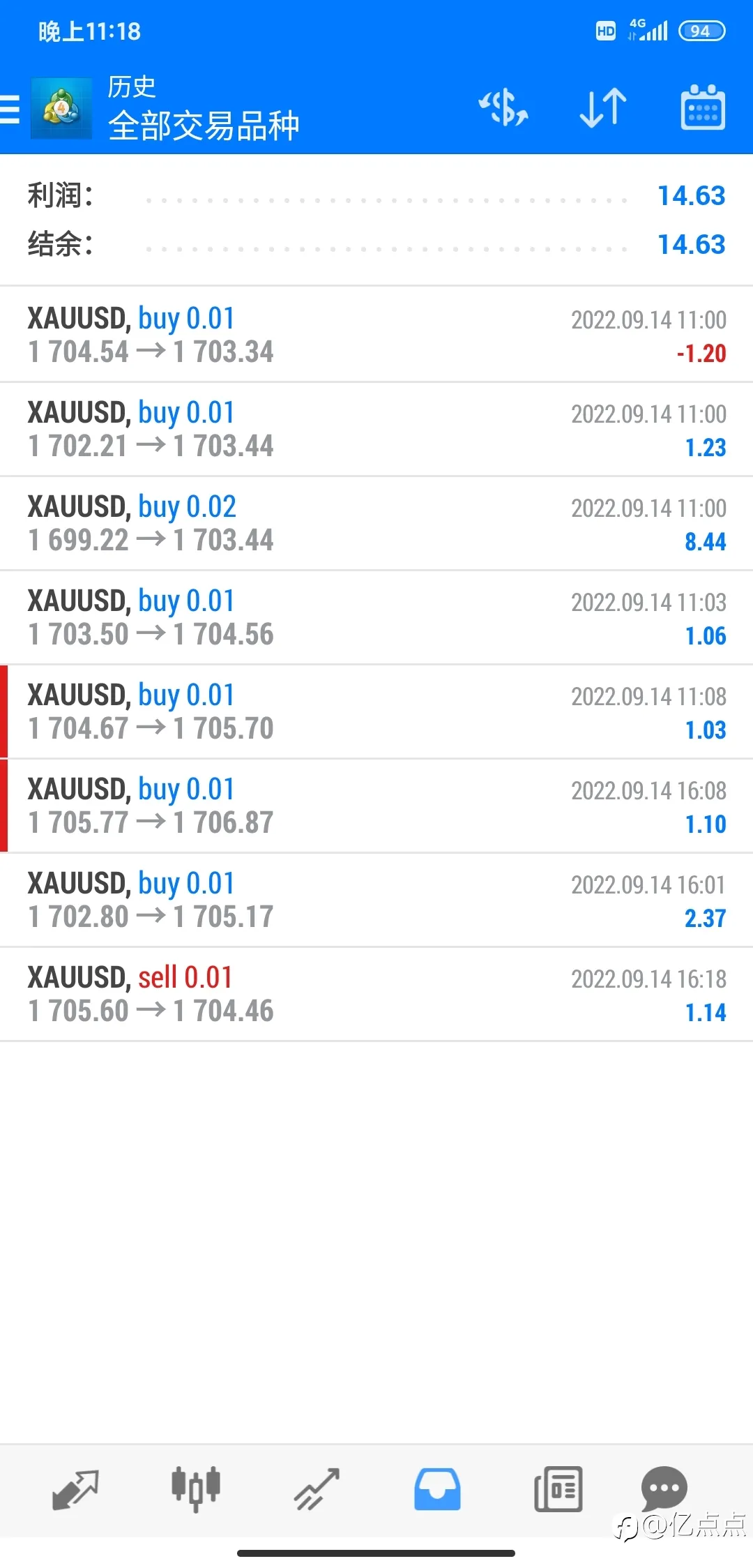
Task: Open the trade with loss -1.20
Action: click(376, 335)
